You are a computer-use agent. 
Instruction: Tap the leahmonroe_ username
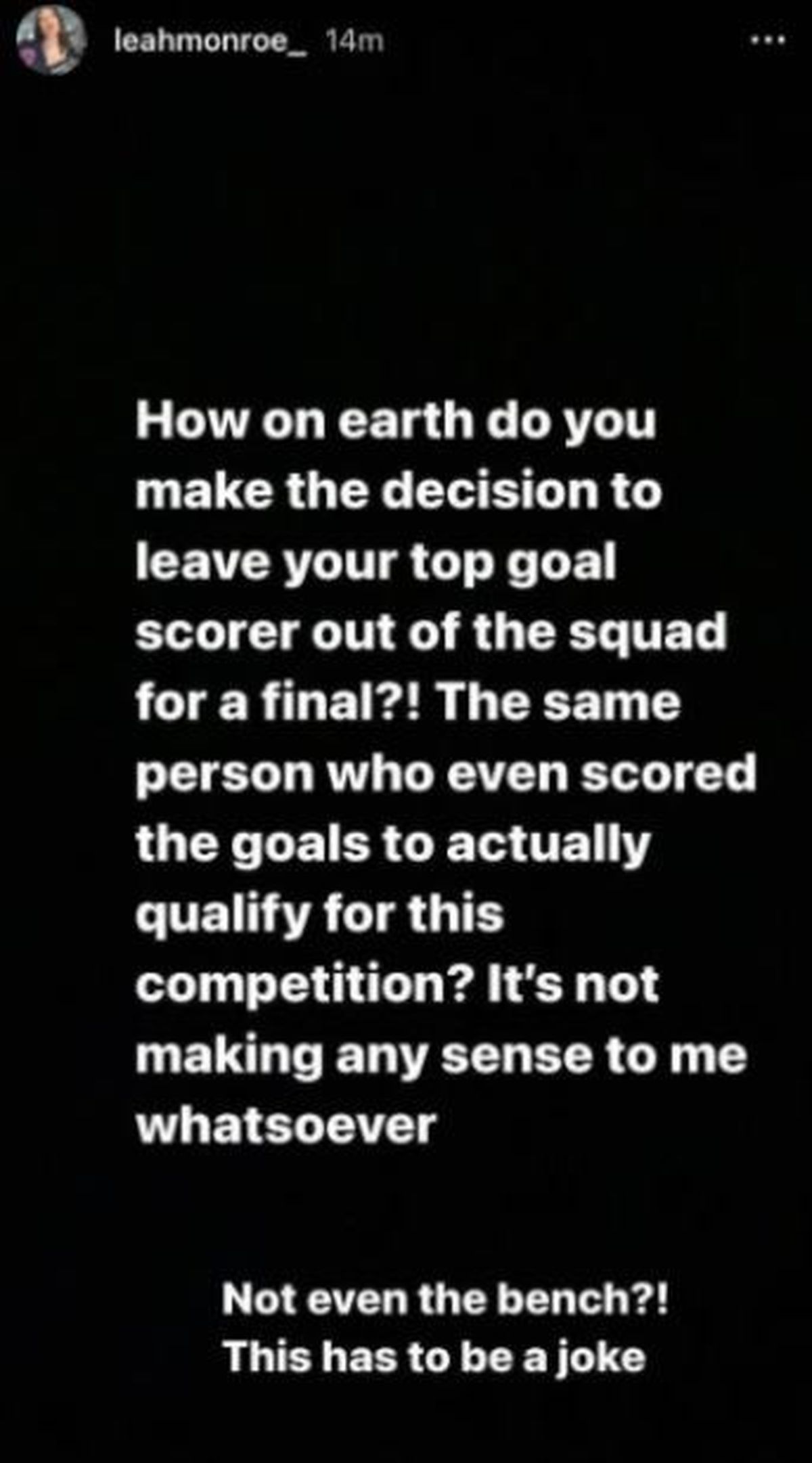coord(212,43)
